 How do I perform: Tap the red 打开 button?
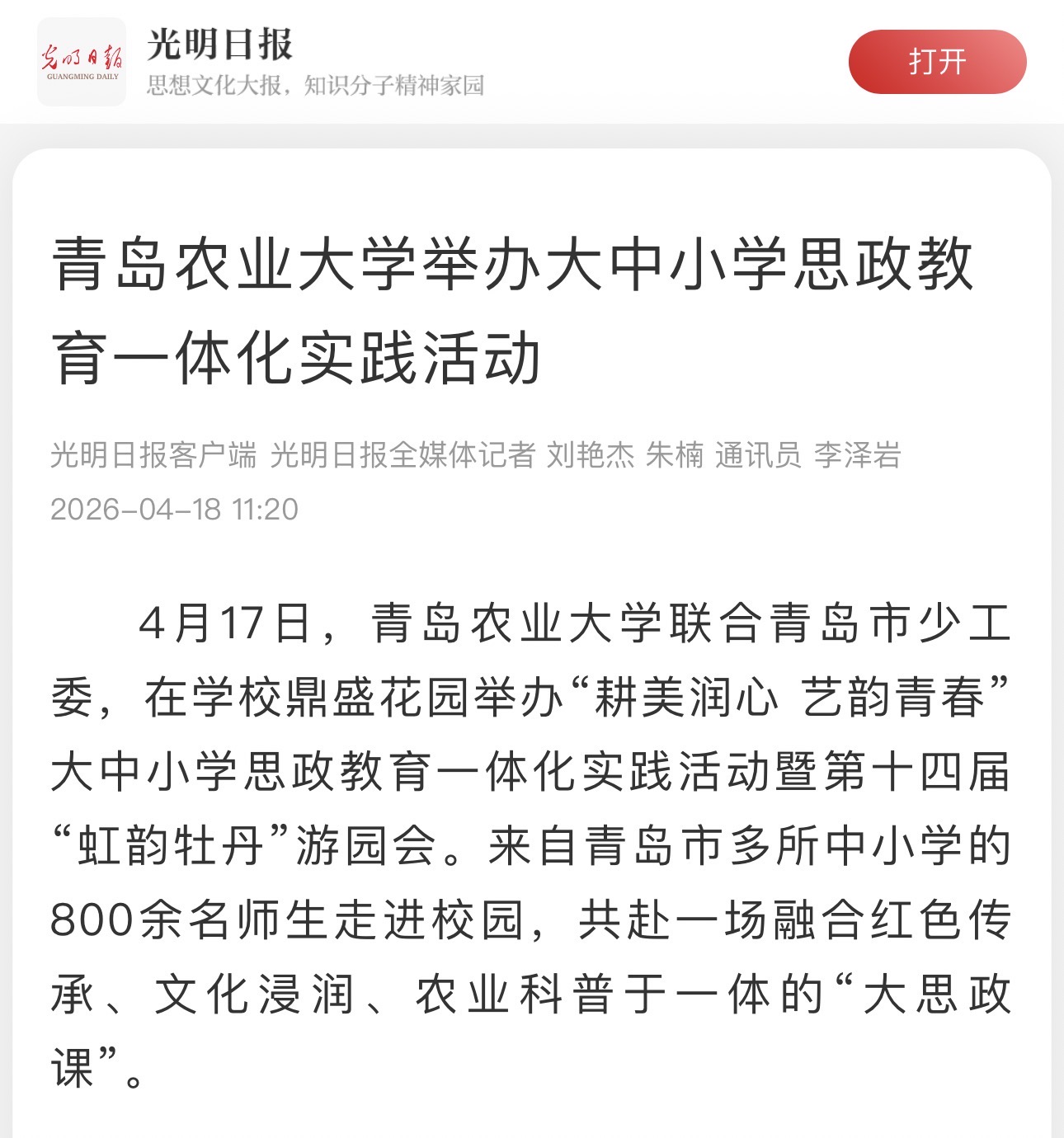coord(937,62)
